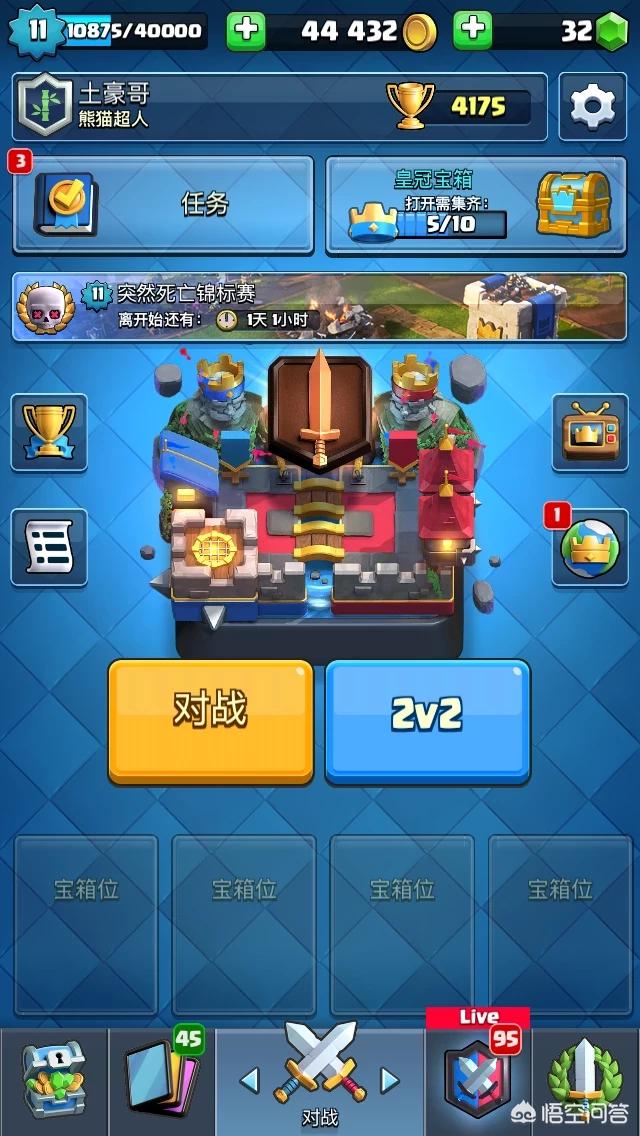Tap the left arrow beside 对战 tab

pos(249,1080)
